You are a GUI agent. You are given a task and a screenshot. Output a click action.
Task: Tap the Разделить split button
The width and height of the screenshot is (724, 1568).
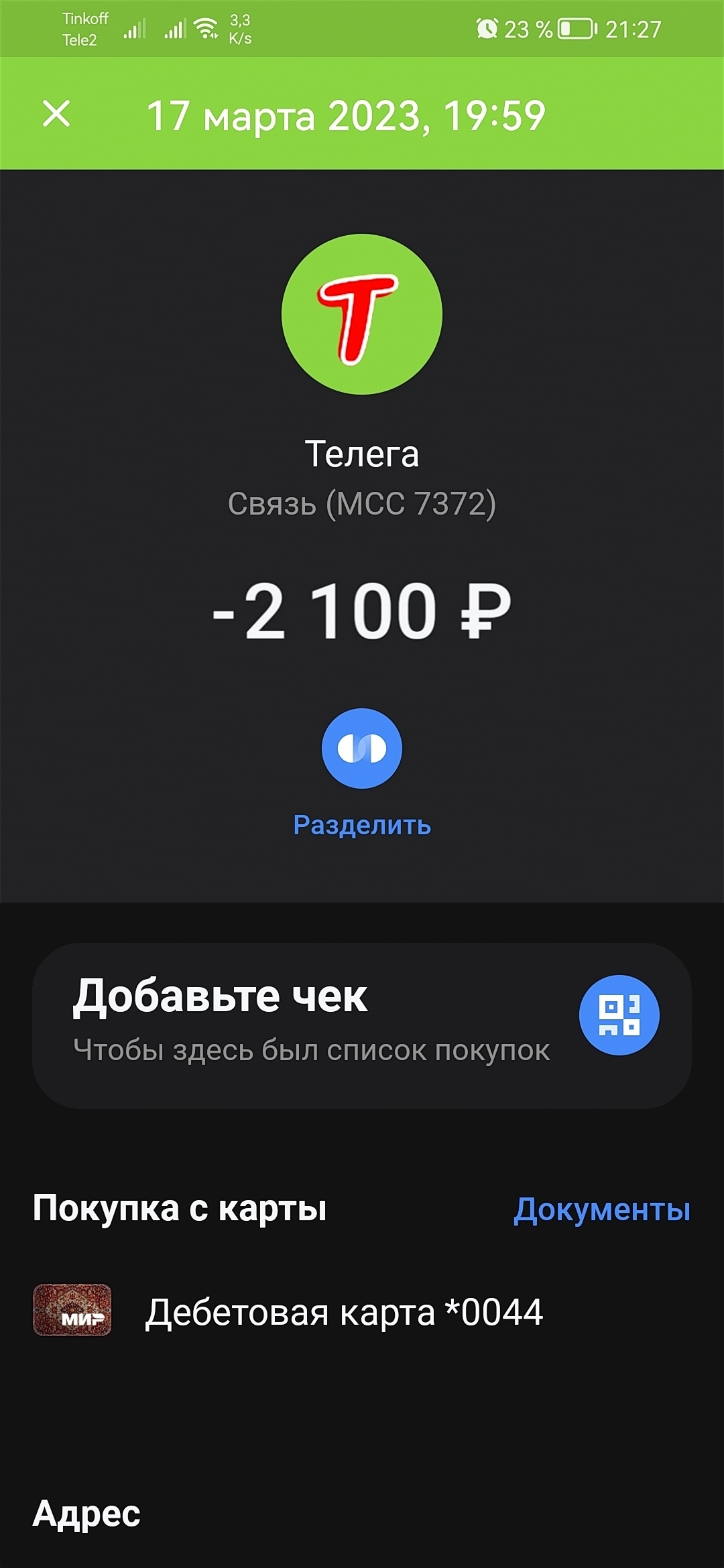pyautogui.click(x=362, y=748)
